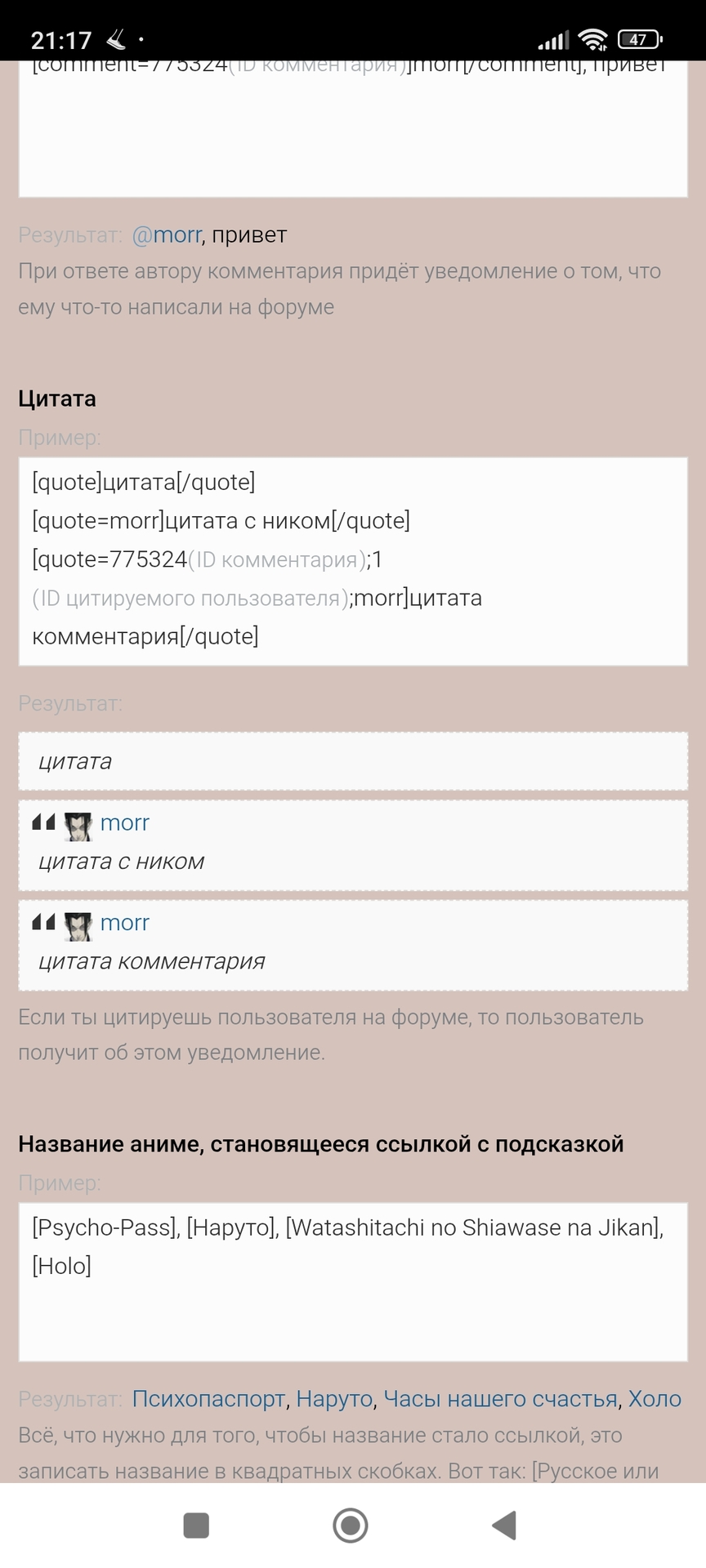Screen dimensions: 706x1568
Task: Tap the anime name example text field
Action: (353, 1281)
